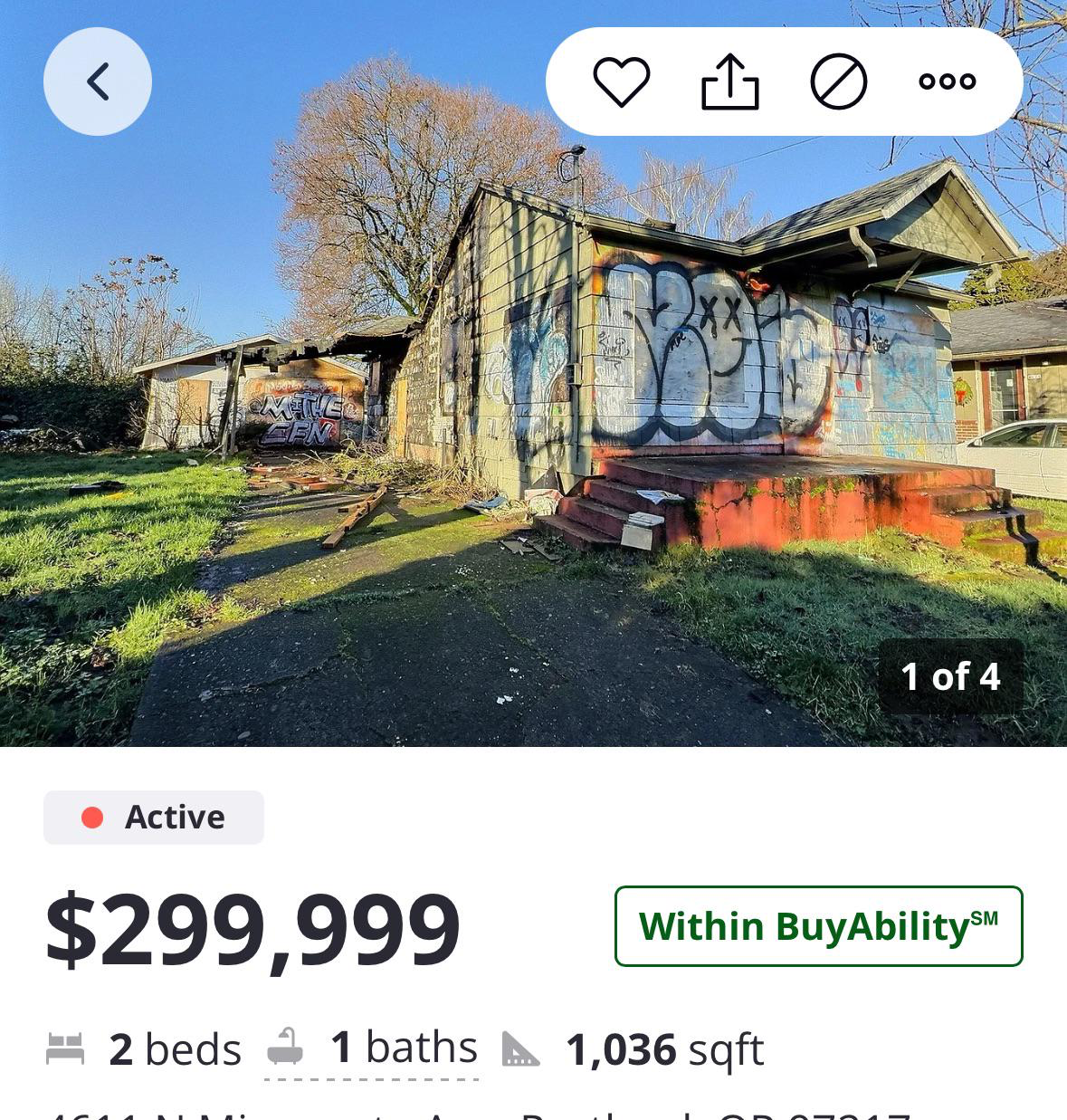
Task: Share this property listing
Action: [x=730, y=81]
